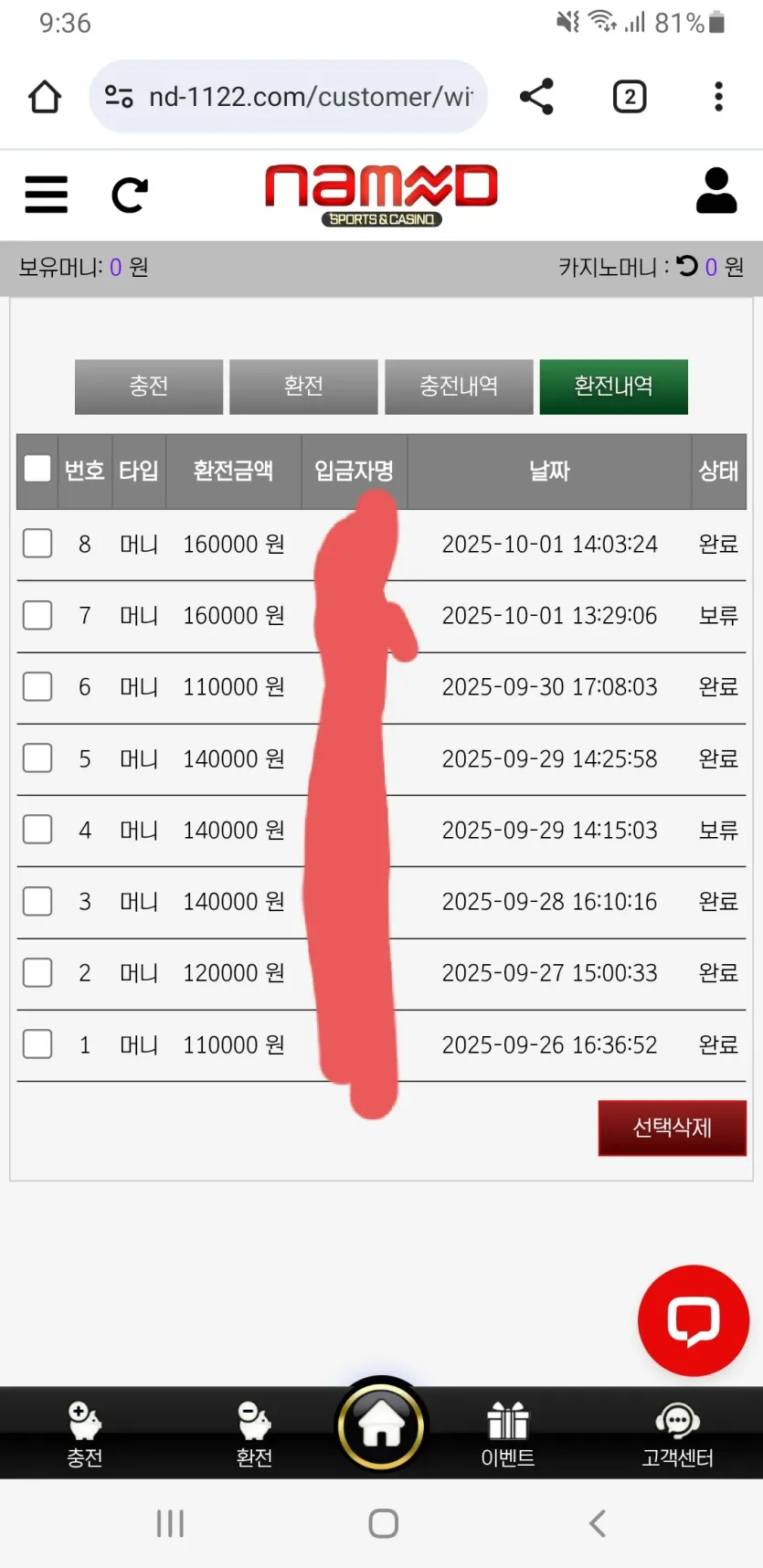The width and height of the screenshot is (763, 1568).
Task: Open the live chat bubble
Action: click(x=694, y=1320)
